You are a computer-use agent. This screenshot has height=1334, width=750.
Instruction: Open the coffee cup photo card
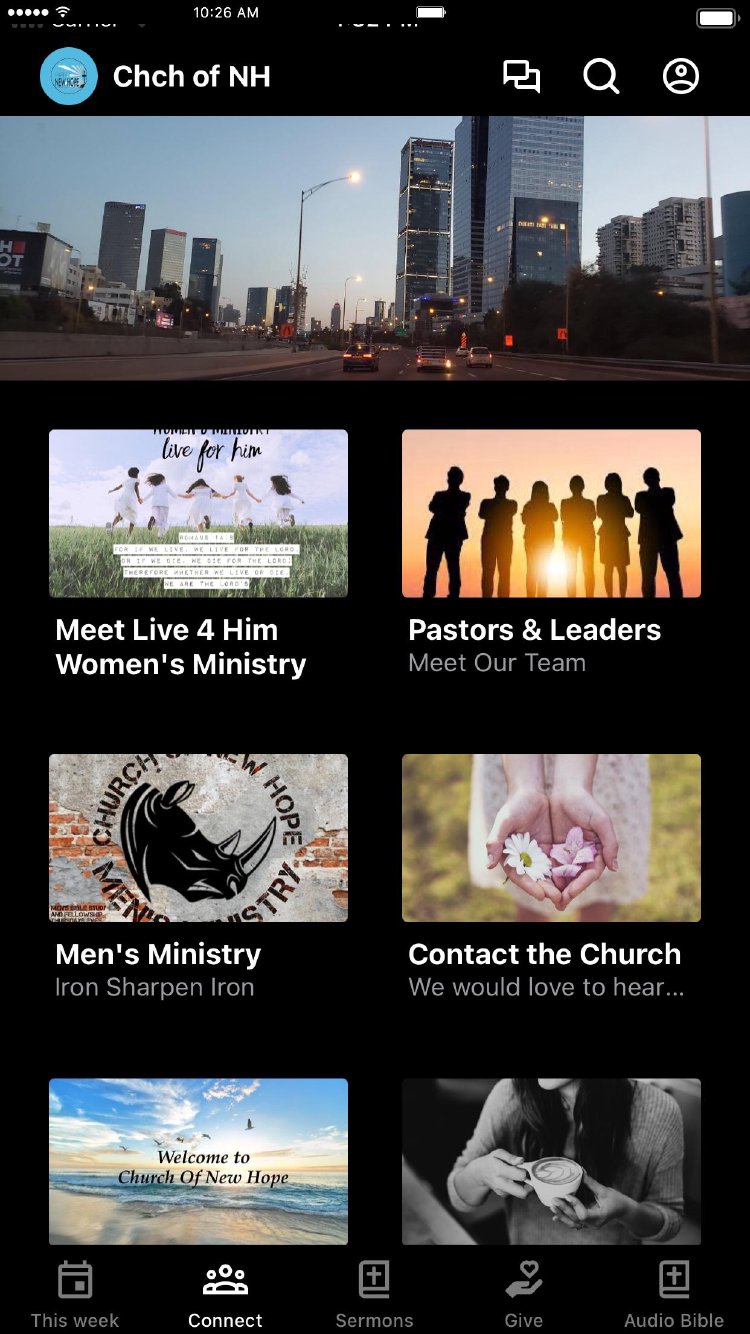click(551, 1161)
